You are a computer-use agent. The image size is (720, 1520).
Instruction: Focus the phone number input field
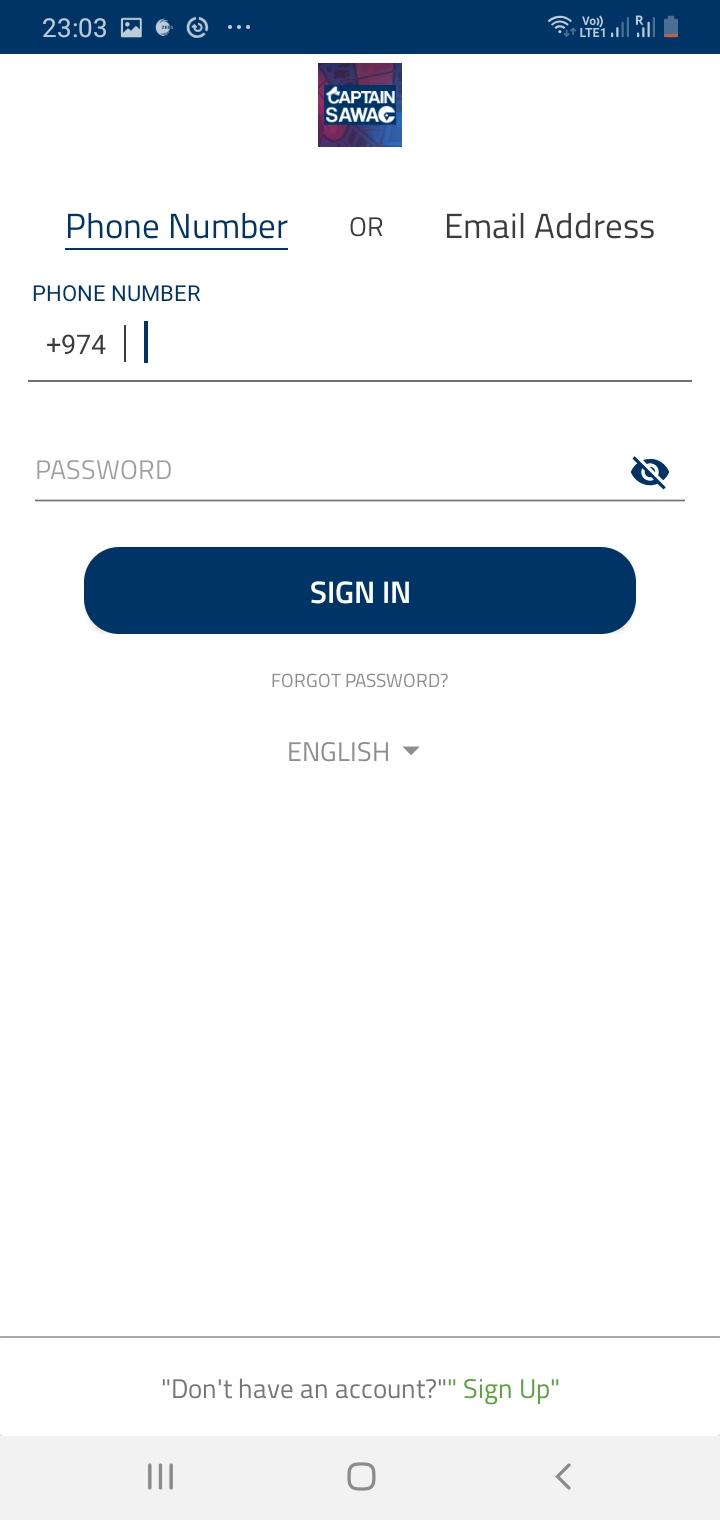pos(415,344)
